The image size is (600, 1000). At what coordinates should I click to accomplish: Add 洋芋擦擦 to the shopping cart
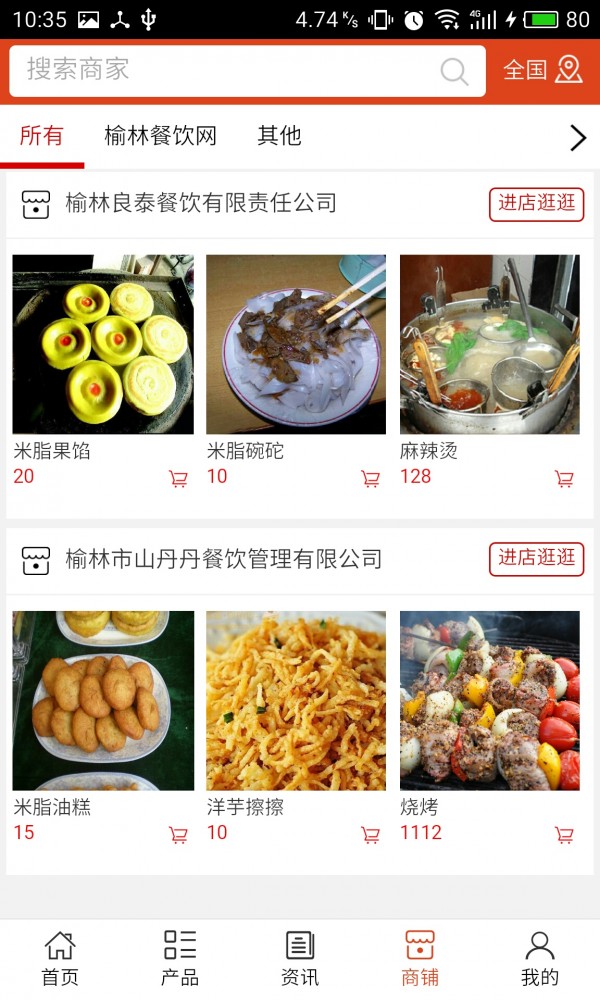pos(370,835)
